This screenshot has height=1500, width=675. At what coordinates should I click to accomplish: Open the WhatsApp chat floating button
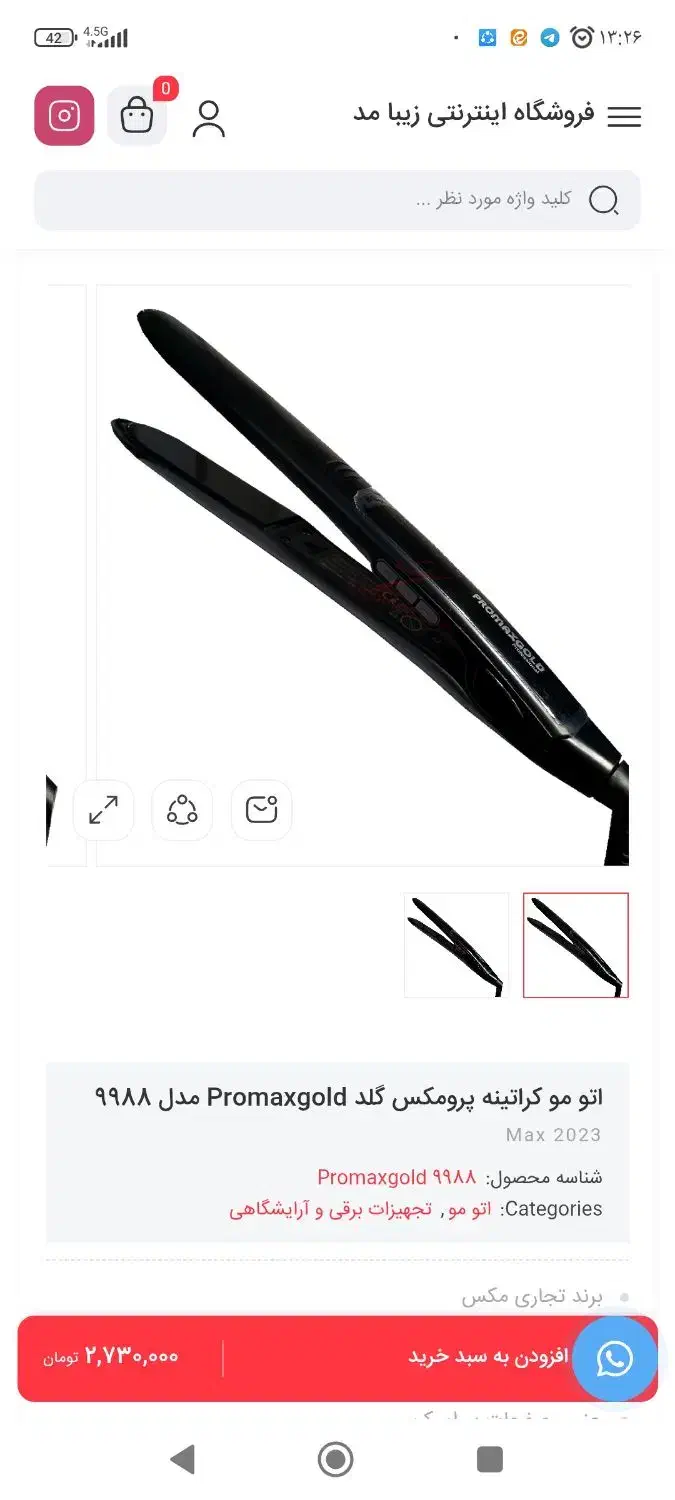click(614, 1358)
